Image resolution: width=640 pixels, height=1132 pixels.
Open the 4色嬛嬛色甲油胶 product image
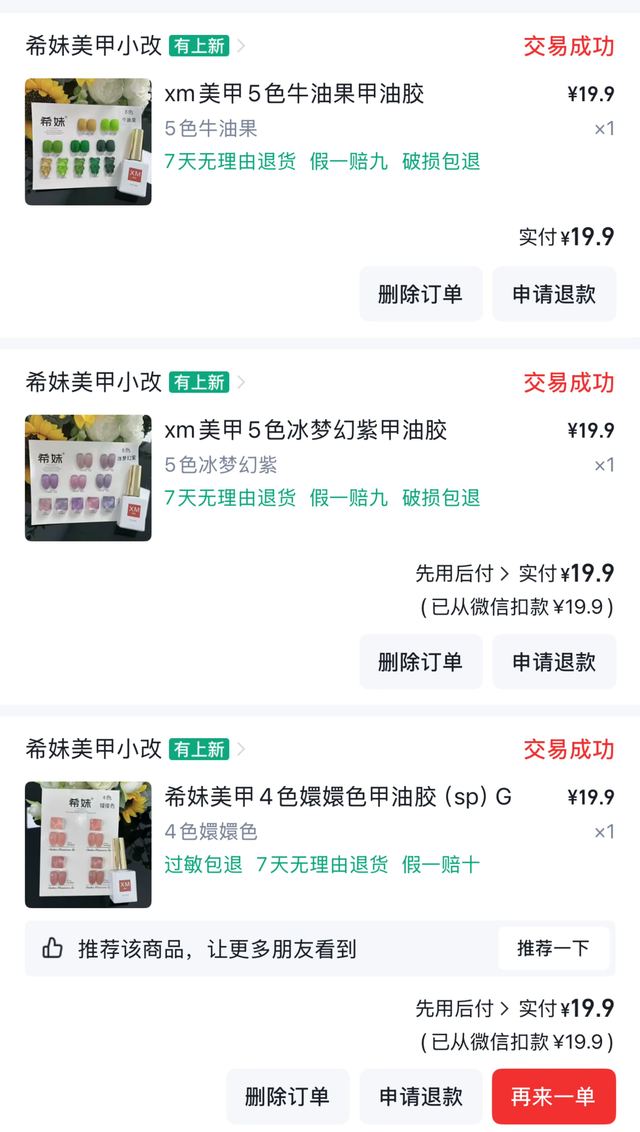point(88,845)
